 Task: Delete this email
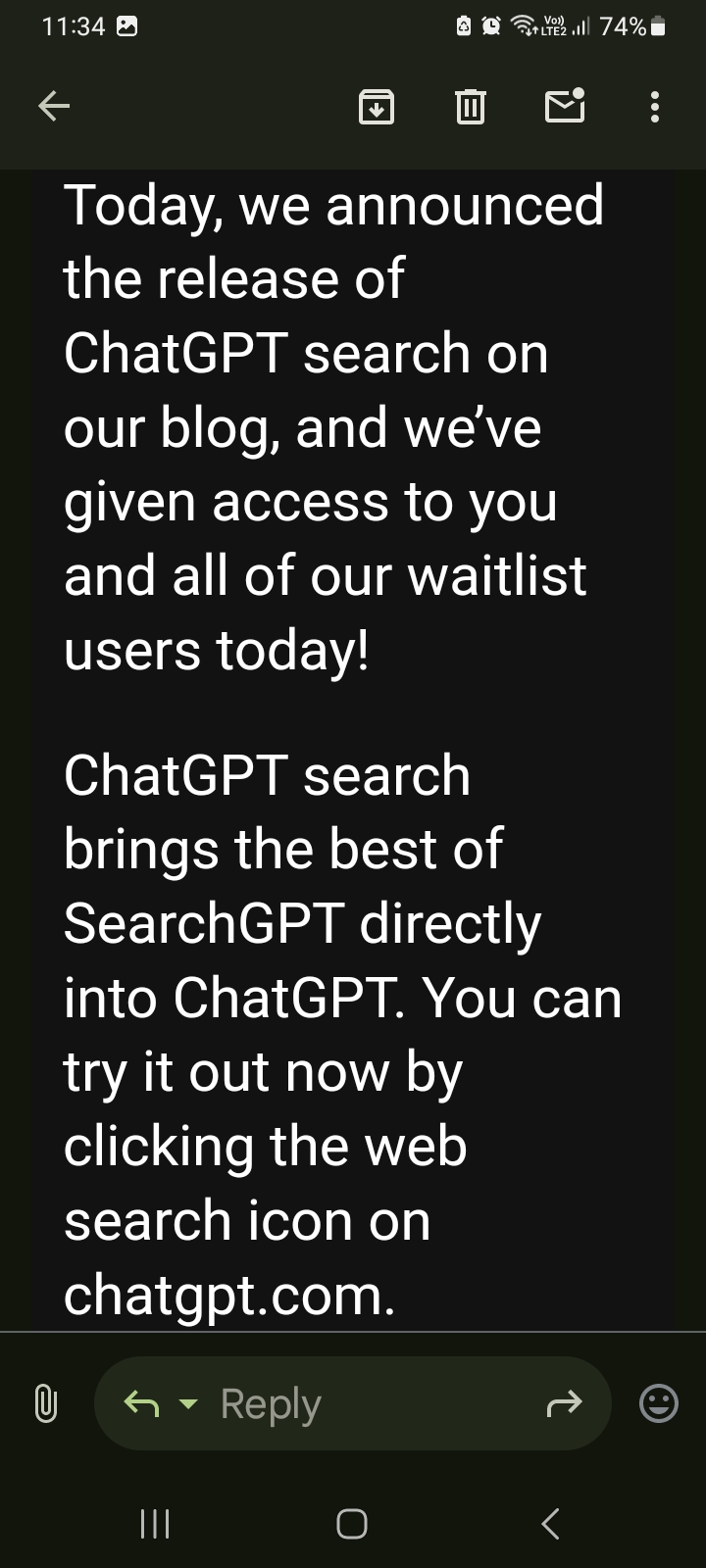pos(471,106)
